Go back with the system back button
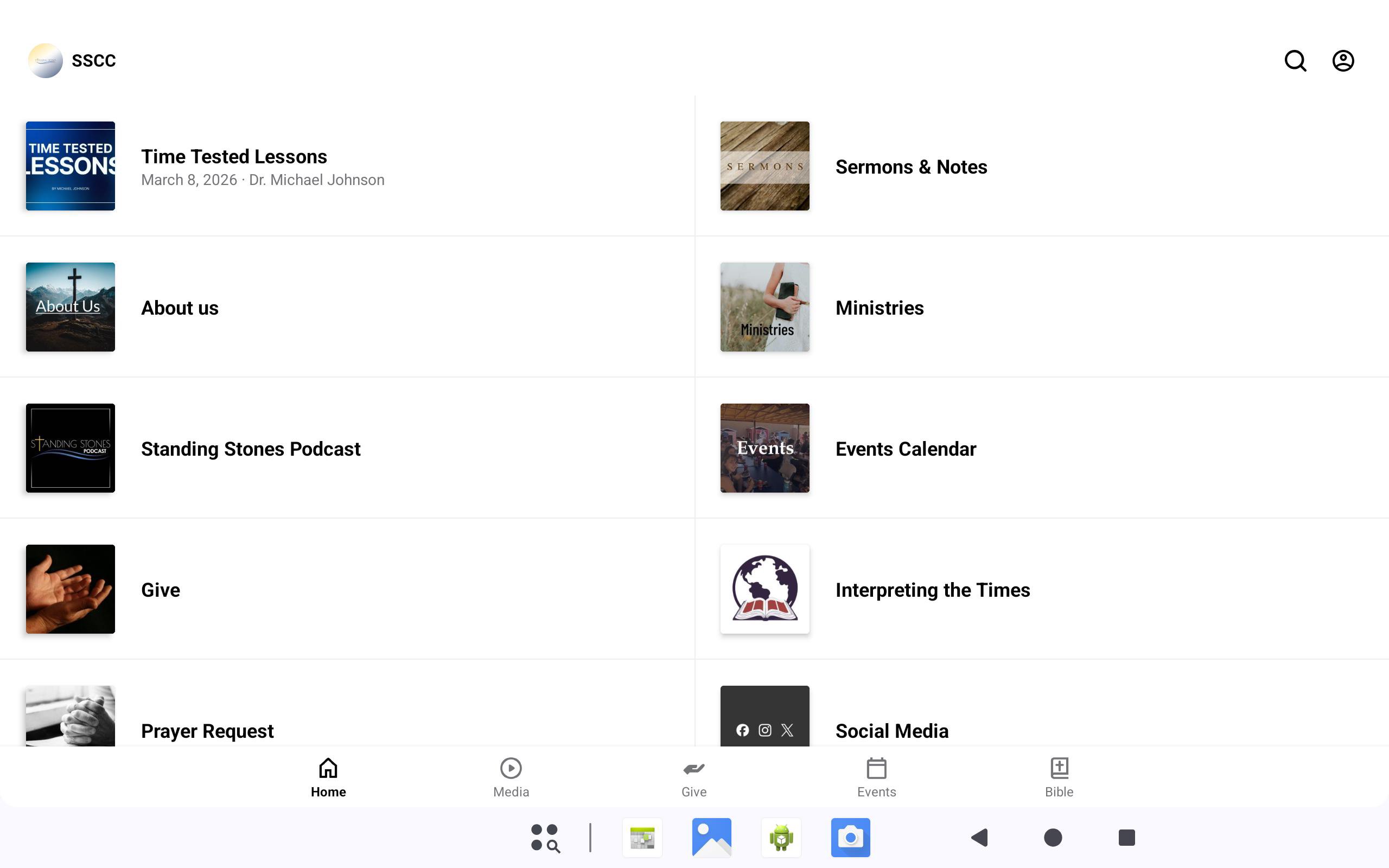Image resolution: width=1389 pixels, height=868 pixels. tap(979, 838)
